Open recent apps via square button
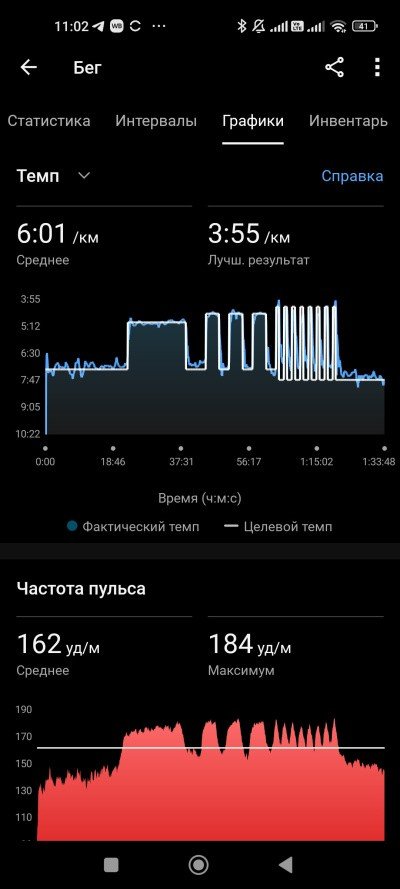Viewport: 400px width, 889px height. pos(112,865)
